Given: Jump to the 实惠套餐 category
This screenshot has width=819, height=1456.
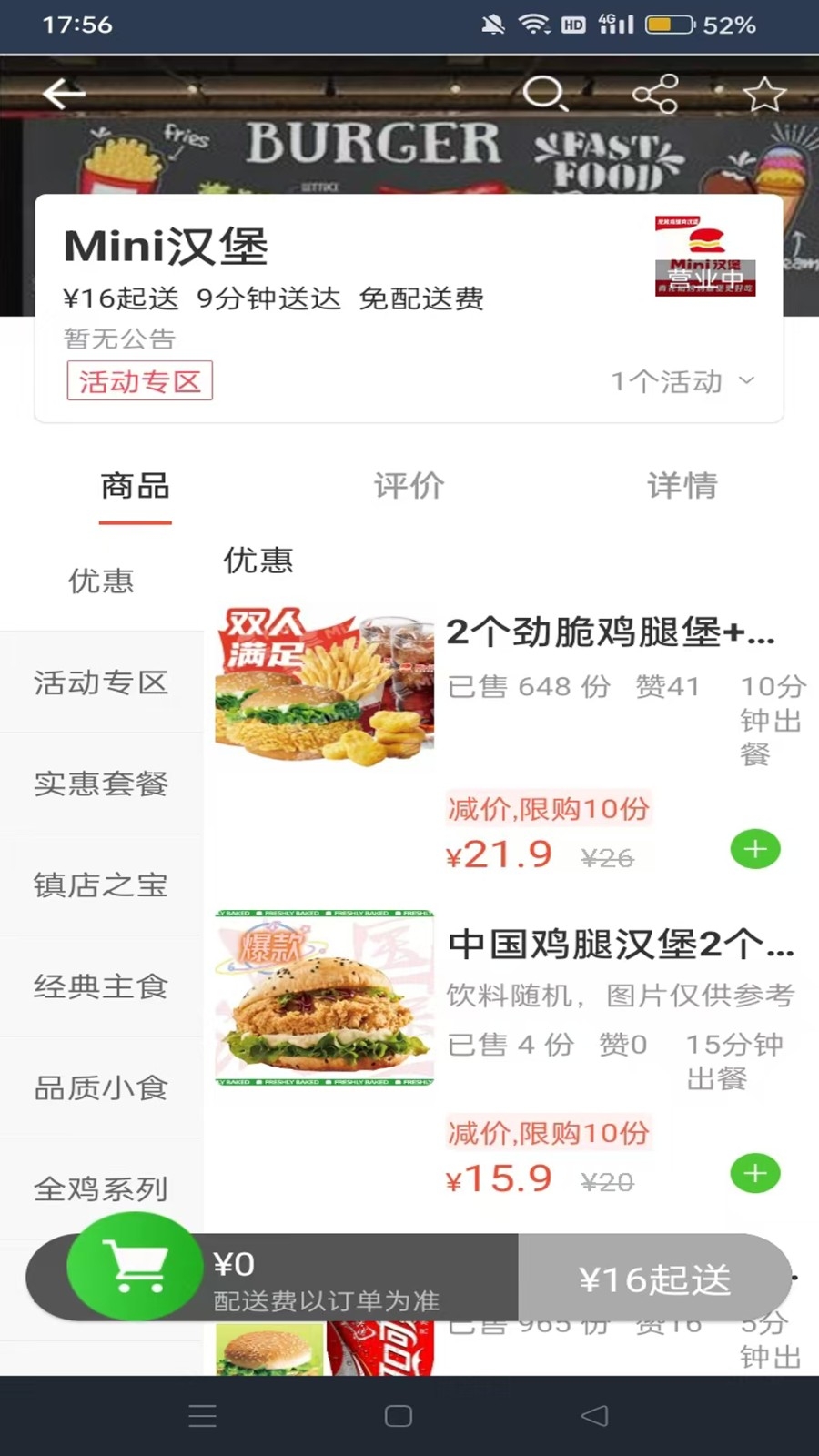Looking at the screenshot, I should tap(101, 784).
